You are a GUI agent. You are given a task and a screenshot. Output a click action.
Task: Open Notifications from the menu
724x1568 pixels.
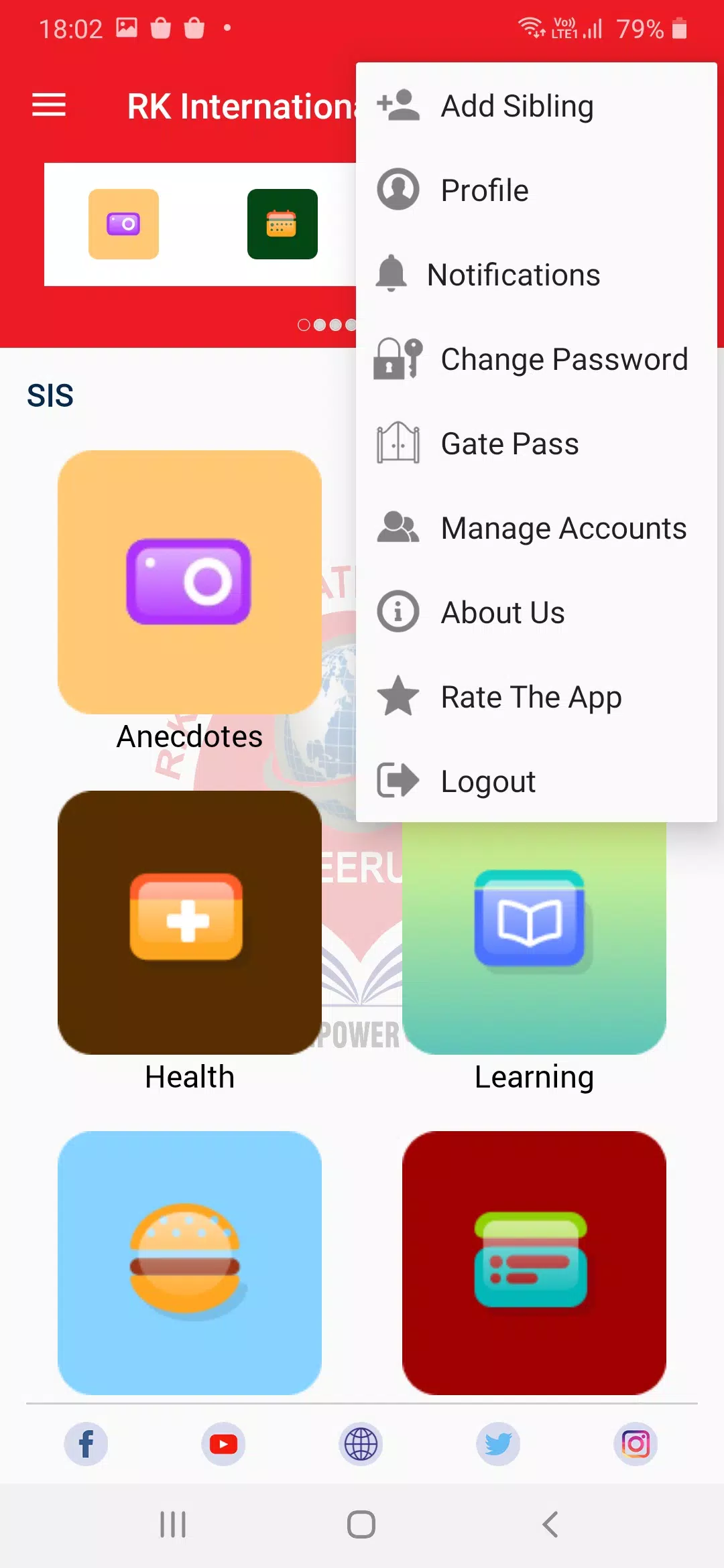click(x=513, y=275)
